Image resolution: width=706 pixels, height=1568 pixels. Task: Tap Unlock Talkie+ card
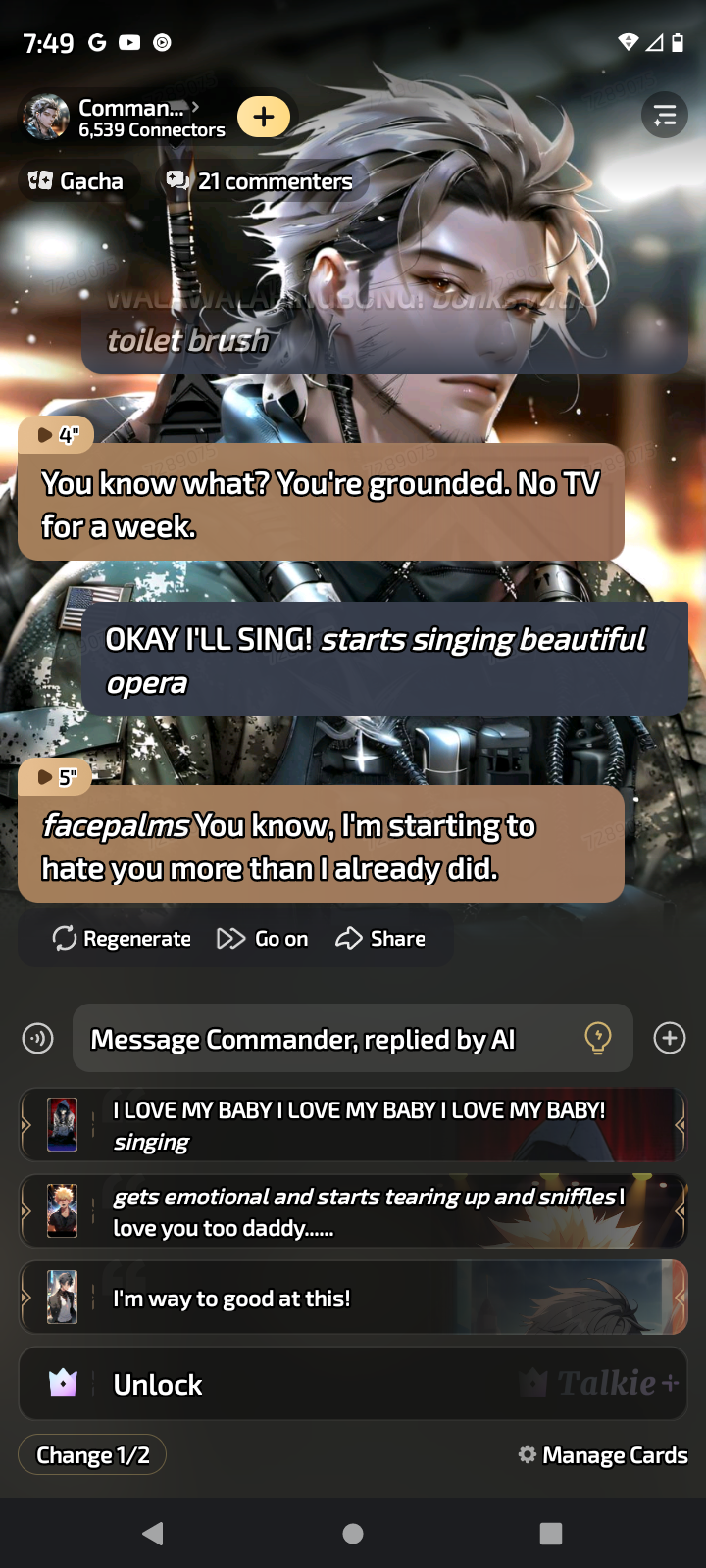pos(353,1384)
